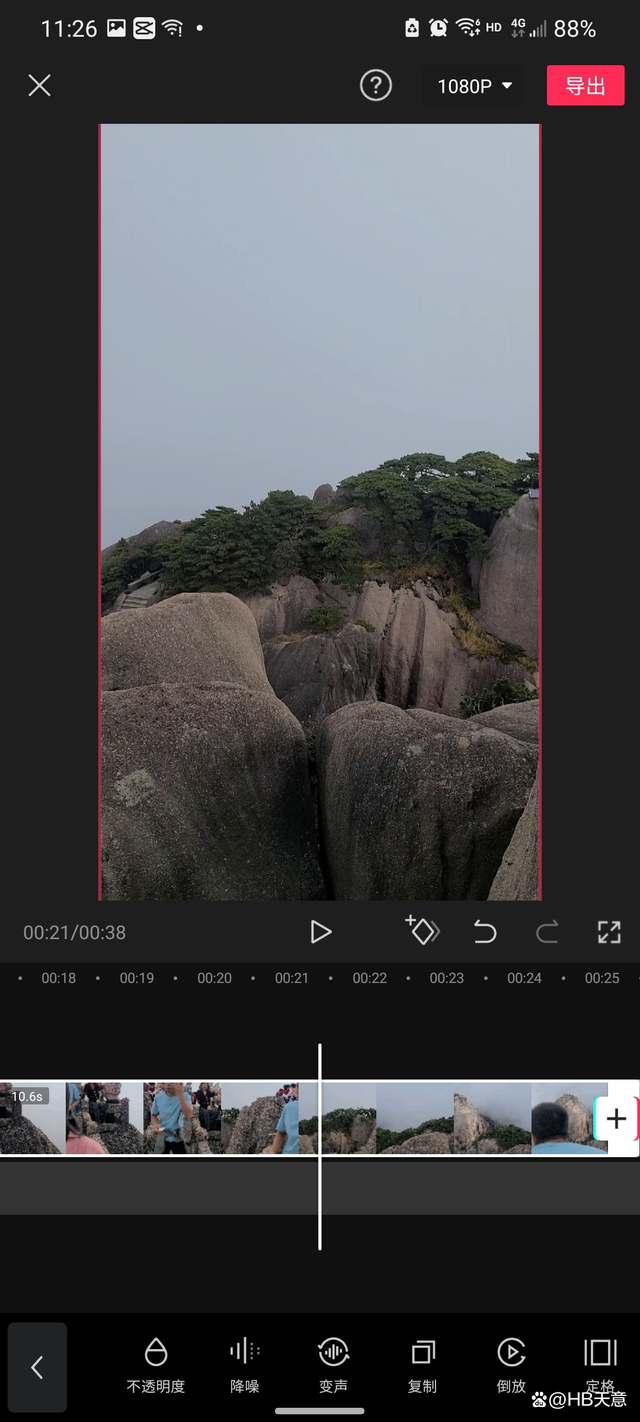Select 降噪 noise reduction tool
The width and height of the screenshot is (640, 1422).
tap(245, 1366)
